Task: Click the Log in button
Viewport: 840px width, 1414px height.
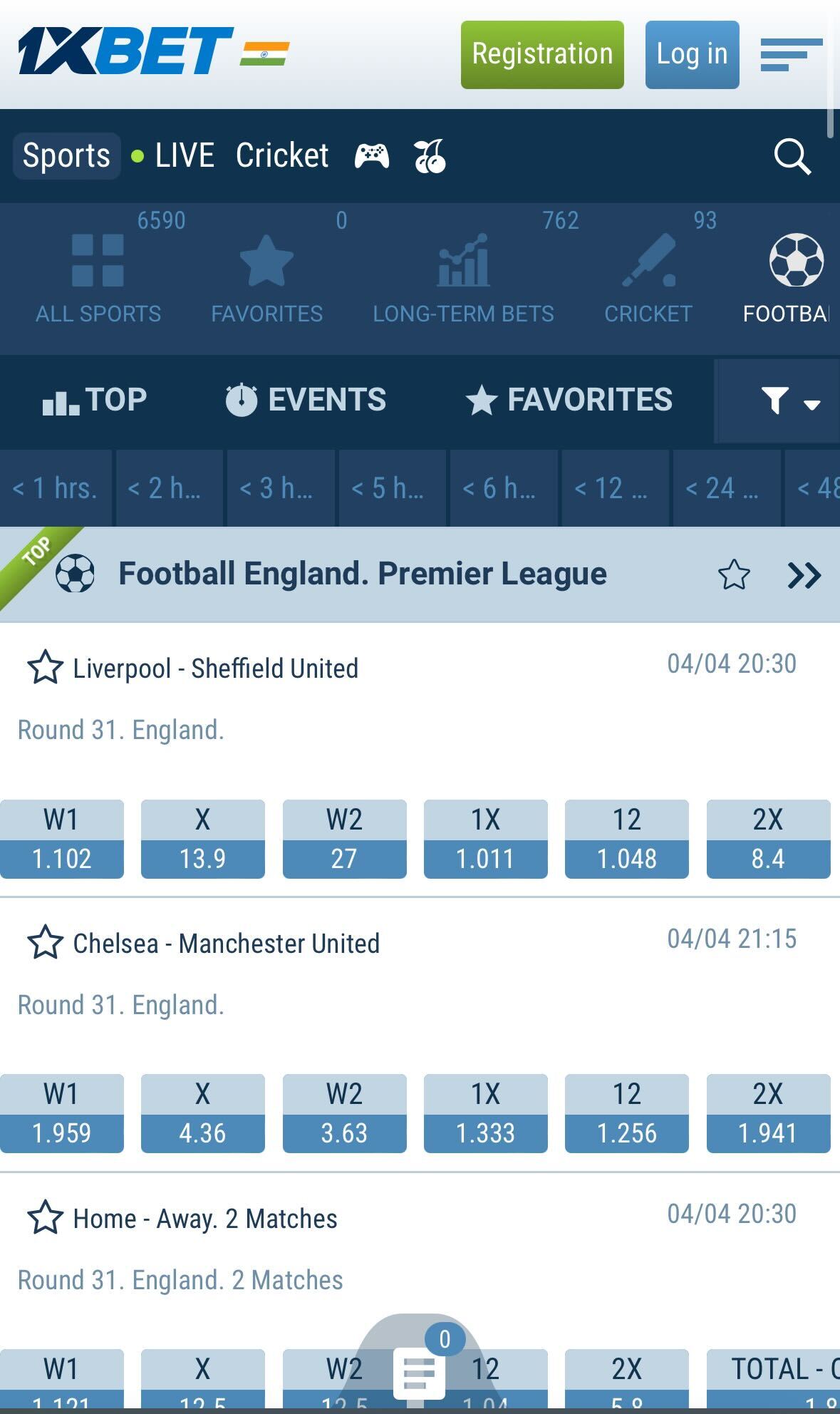Action: pyautogui.click(x=690, y=53)
